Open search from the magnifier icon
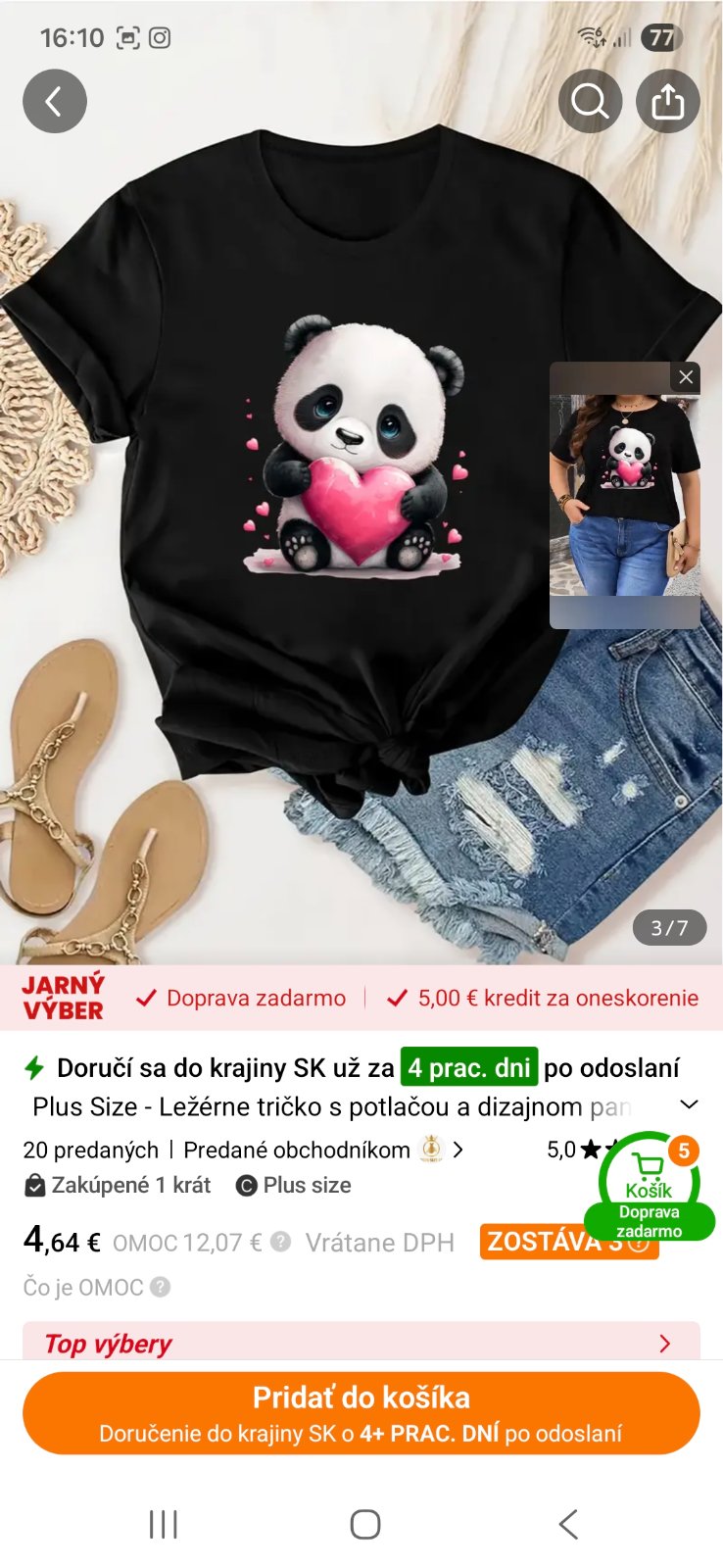Viewport: 723px width, 1568px height. tap(590, 101)
